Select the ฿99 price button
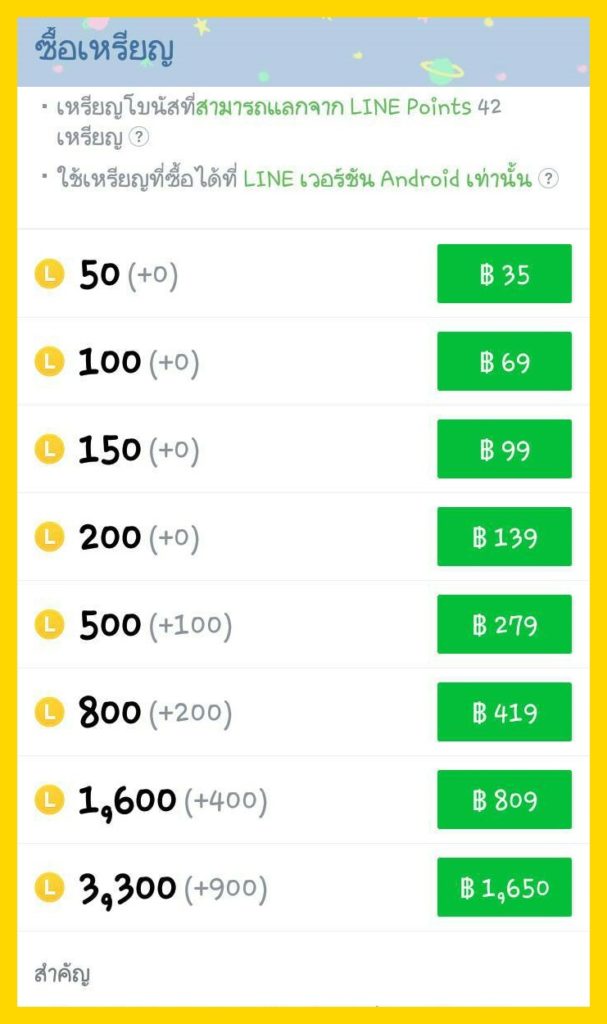Image resolution: width=607 pixels, height=1024 pixels. click(x=504, y=449)
